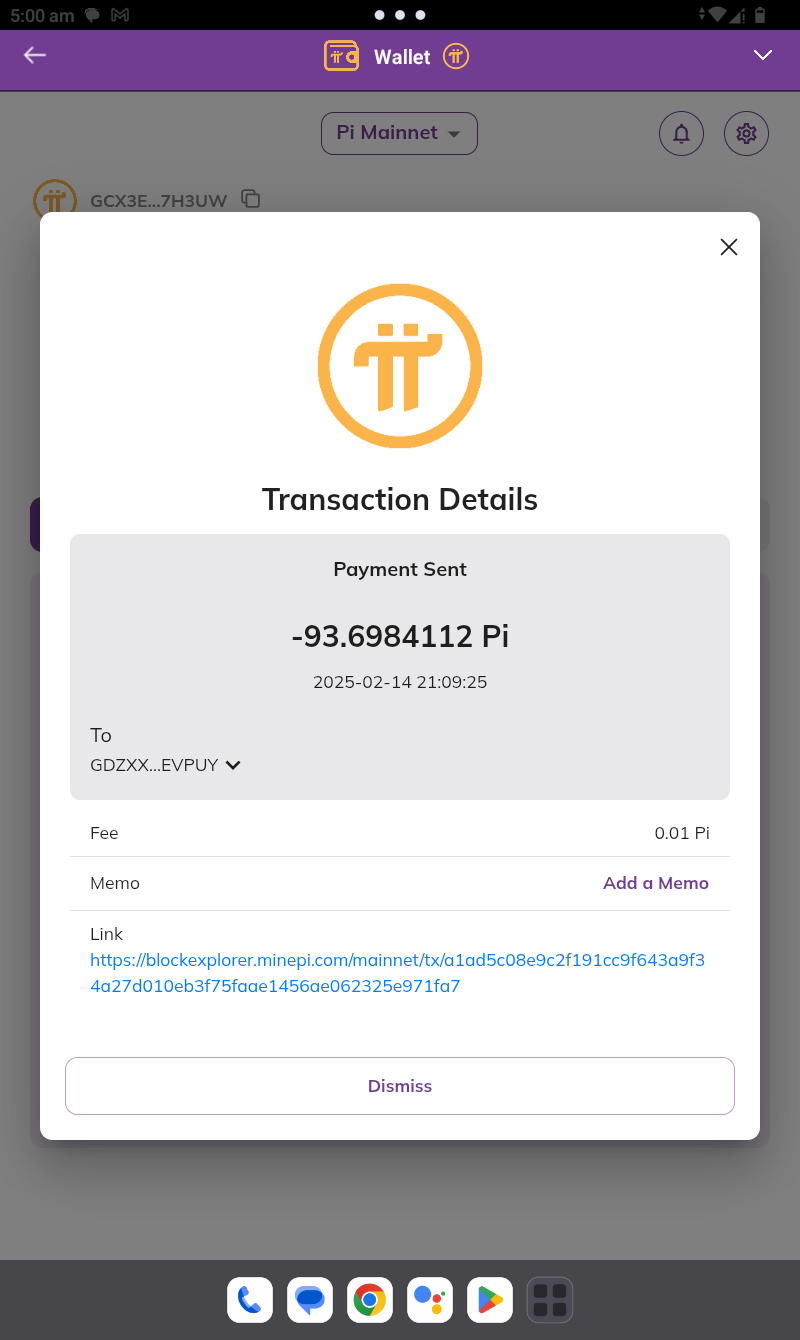This screenshot has width=800, height=1340.
Task: Open wallet settings gear
Action: pos(746,133)
